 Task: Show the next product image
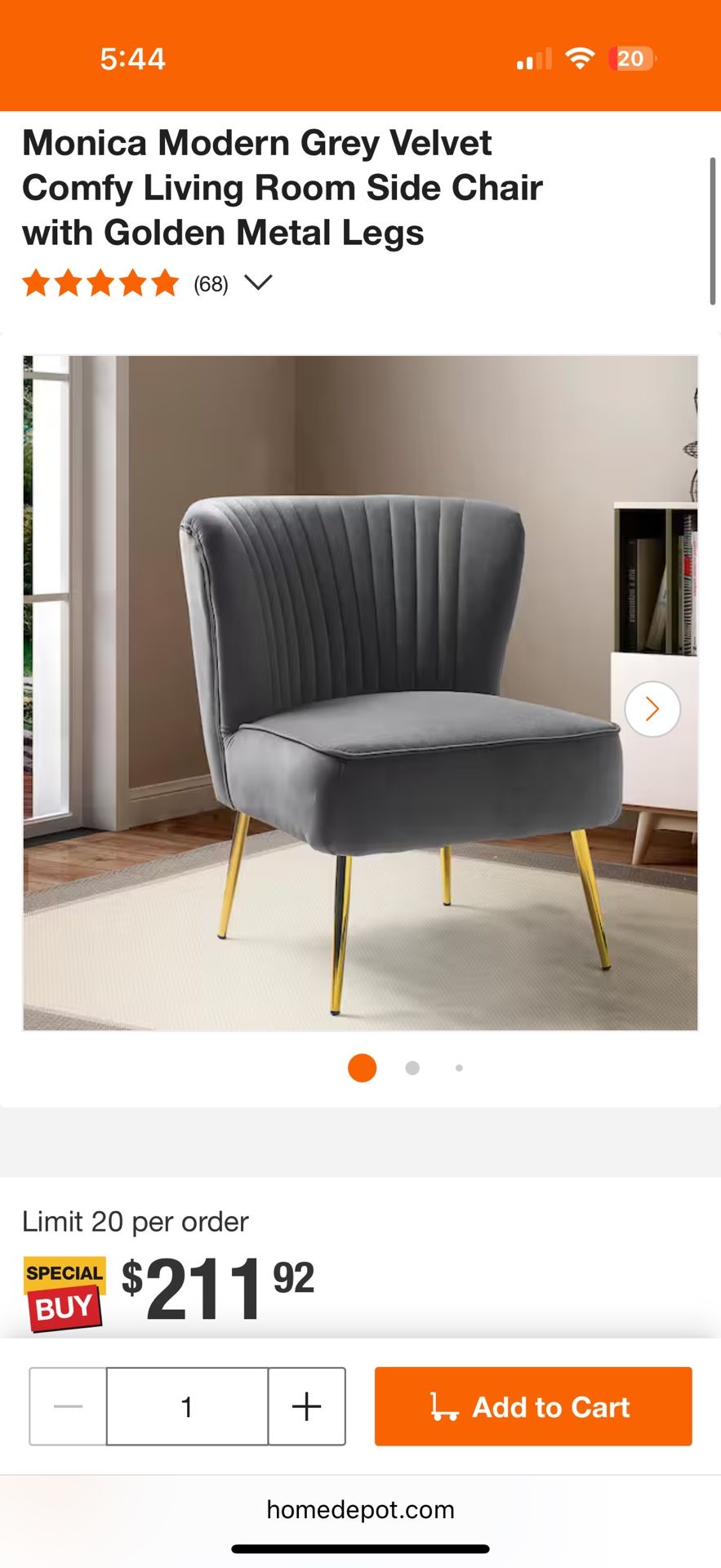[652, 709]
